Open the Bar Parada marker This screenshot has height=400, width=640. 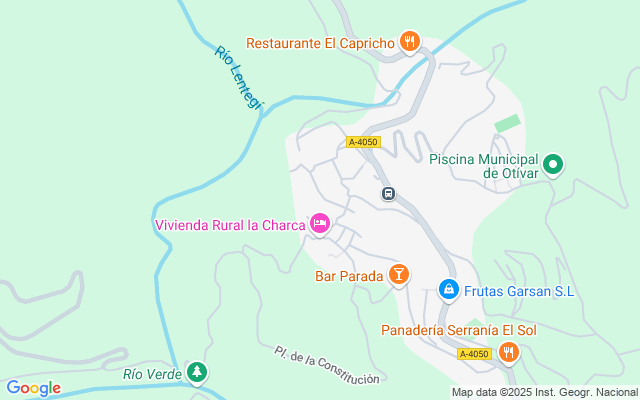coord(399,273)
